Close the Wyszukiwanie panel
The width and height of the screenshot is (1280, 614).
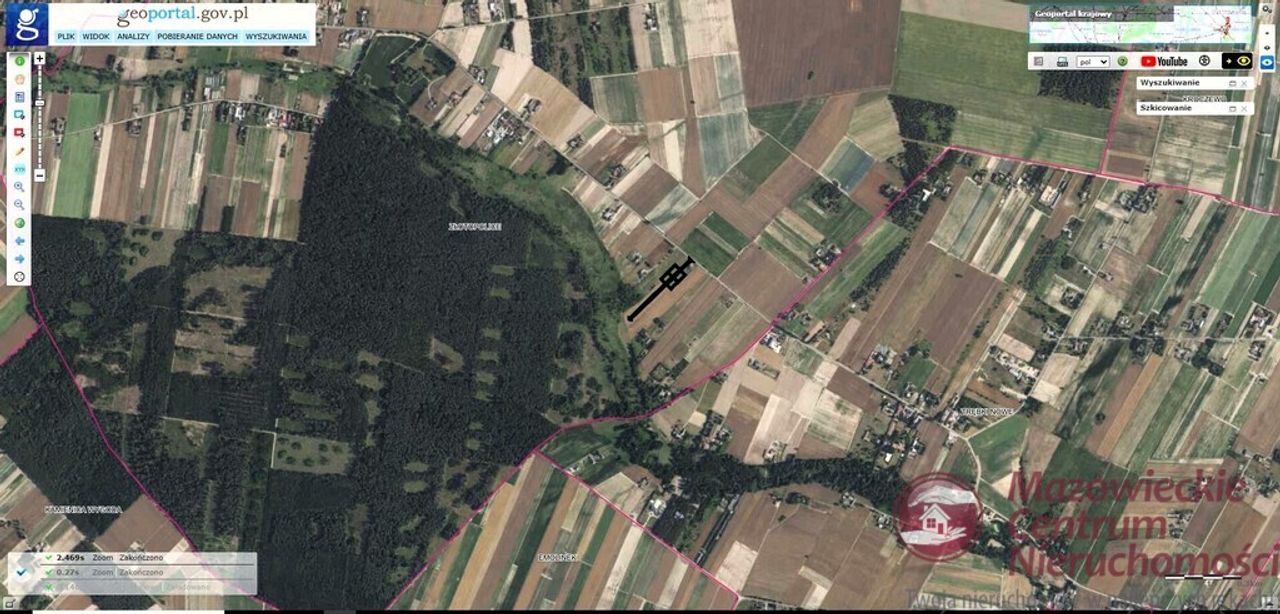click(x=1244, y=83)
